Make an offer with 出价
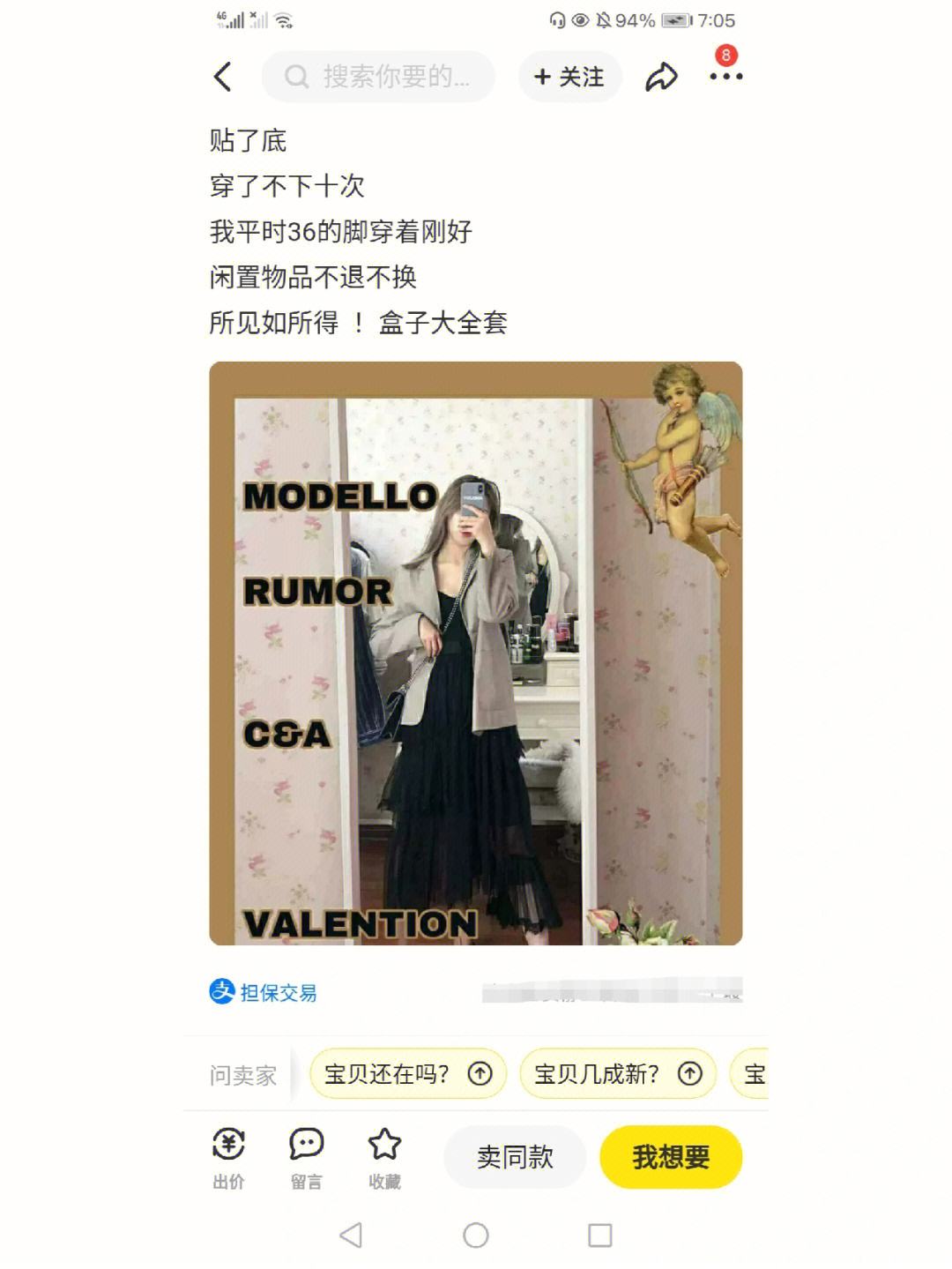Image resolution: width=952 pixels, height=1269 pixels. (x=229, y=1158)
